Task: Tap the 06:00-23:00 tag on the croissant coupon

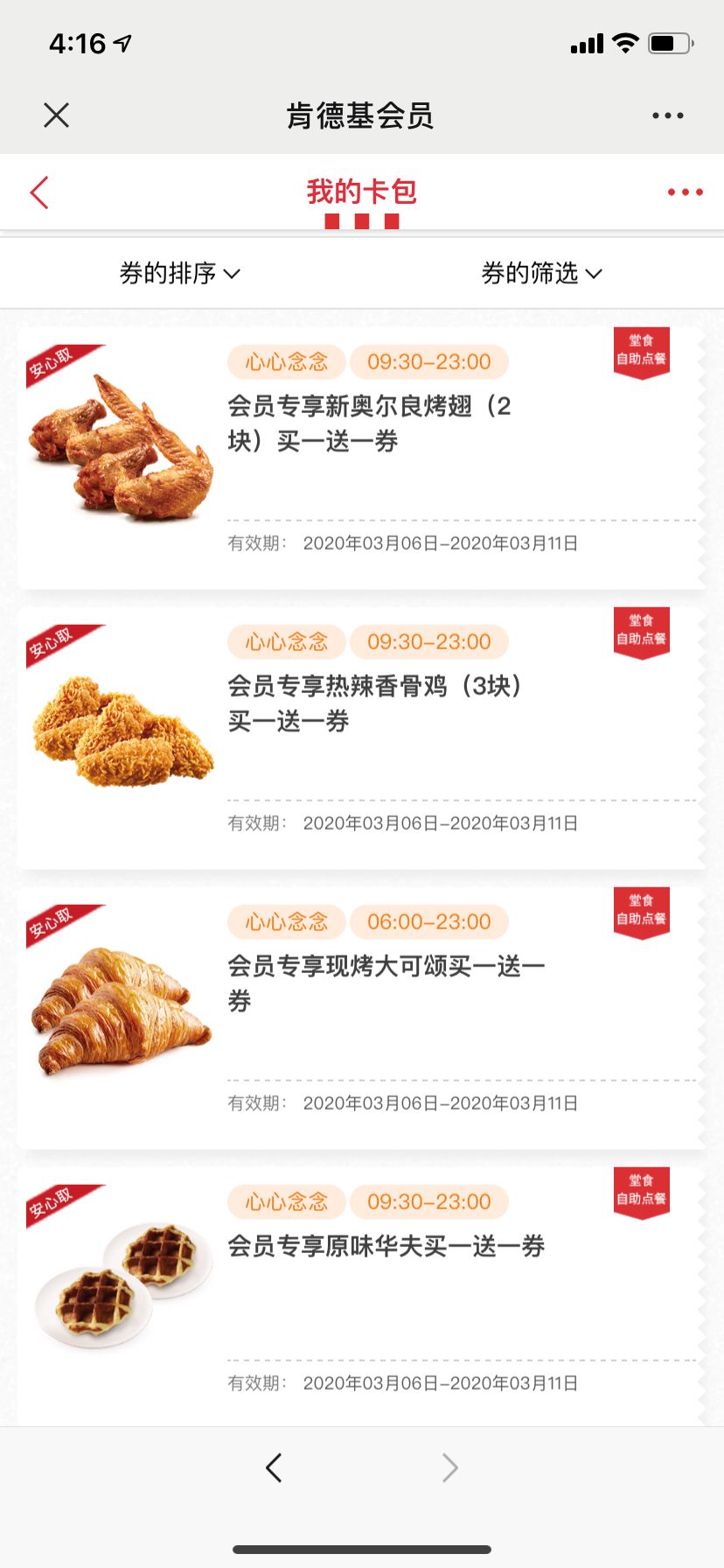Action: coord(428,921)
